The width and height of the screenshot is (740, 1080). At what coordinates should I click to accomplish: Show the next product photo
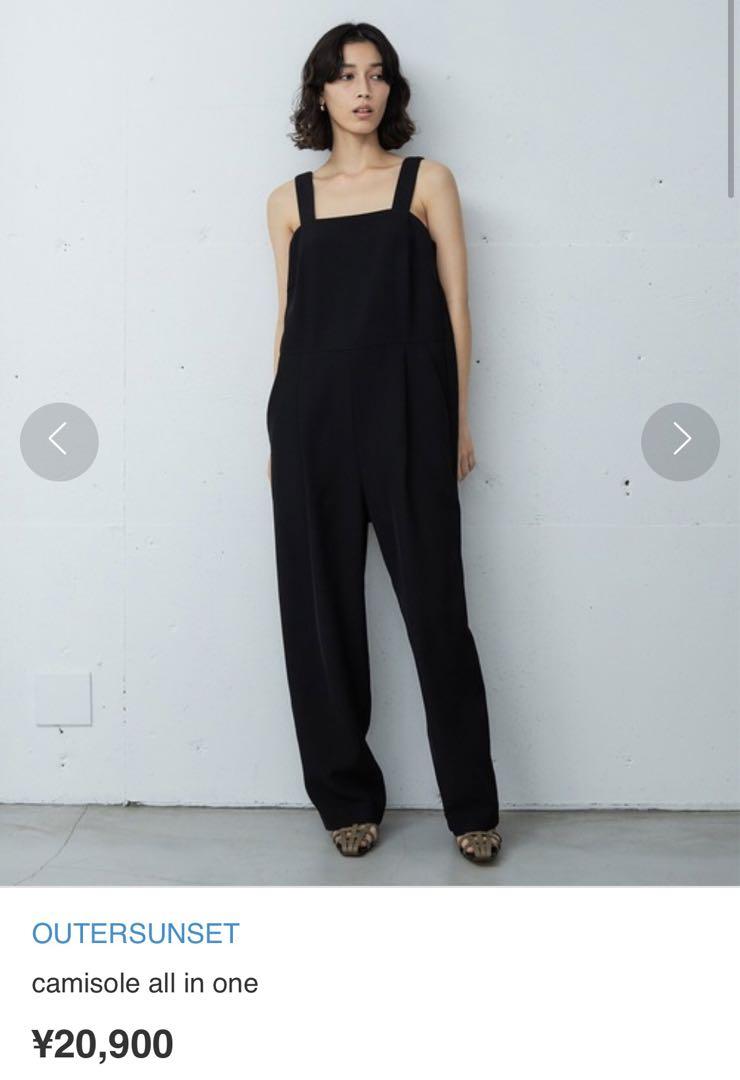click(x=680, y=441)
